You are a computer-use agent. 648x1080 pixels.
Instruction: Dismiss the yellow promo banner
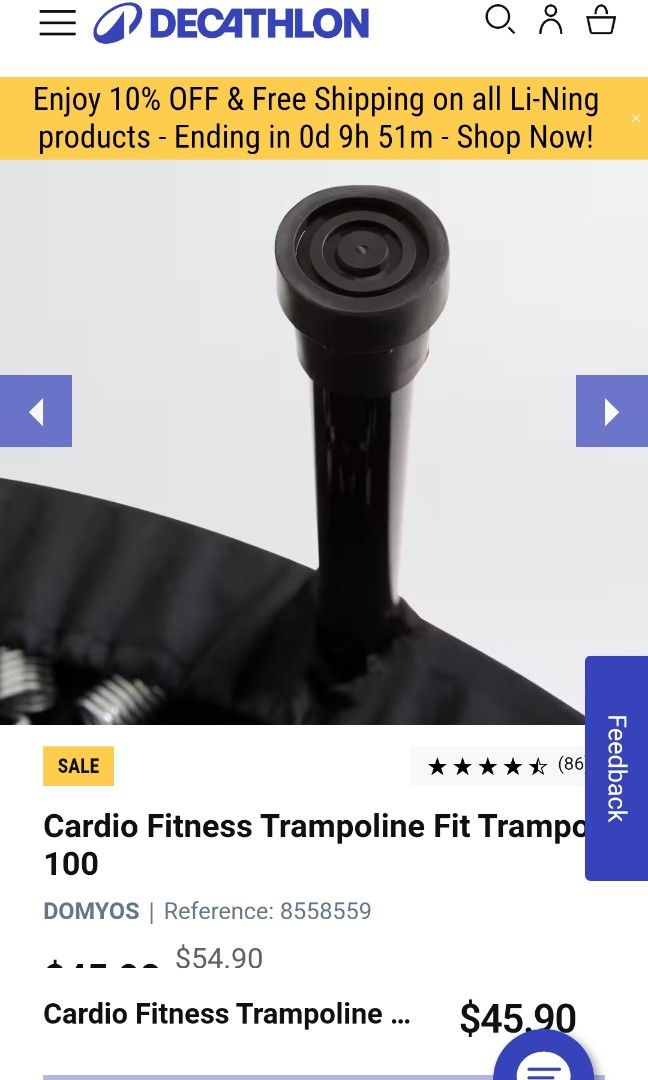(635, 119)
